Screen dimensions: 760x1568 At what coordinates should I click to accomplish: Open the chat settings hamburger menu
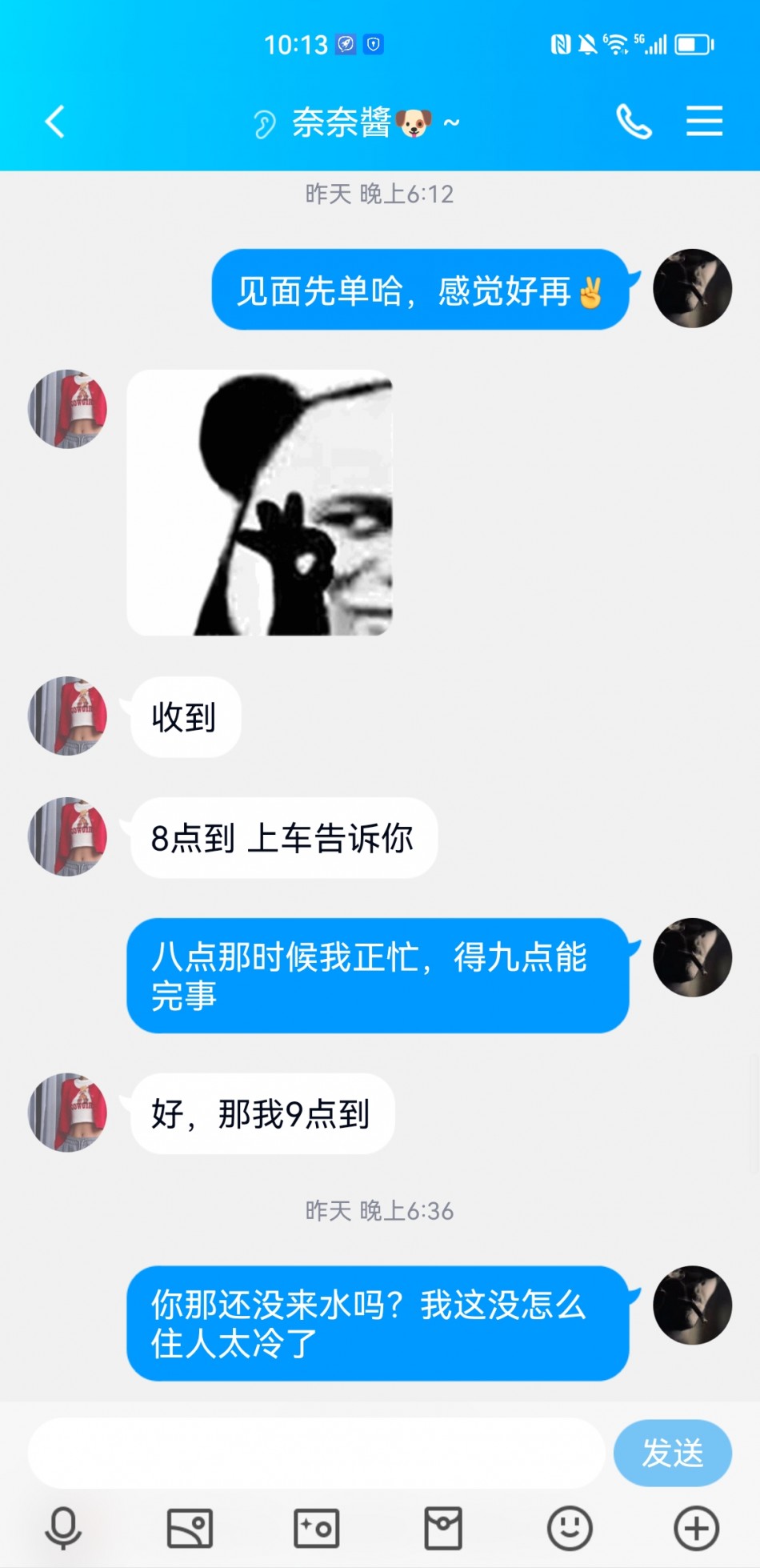pos(704,122)
